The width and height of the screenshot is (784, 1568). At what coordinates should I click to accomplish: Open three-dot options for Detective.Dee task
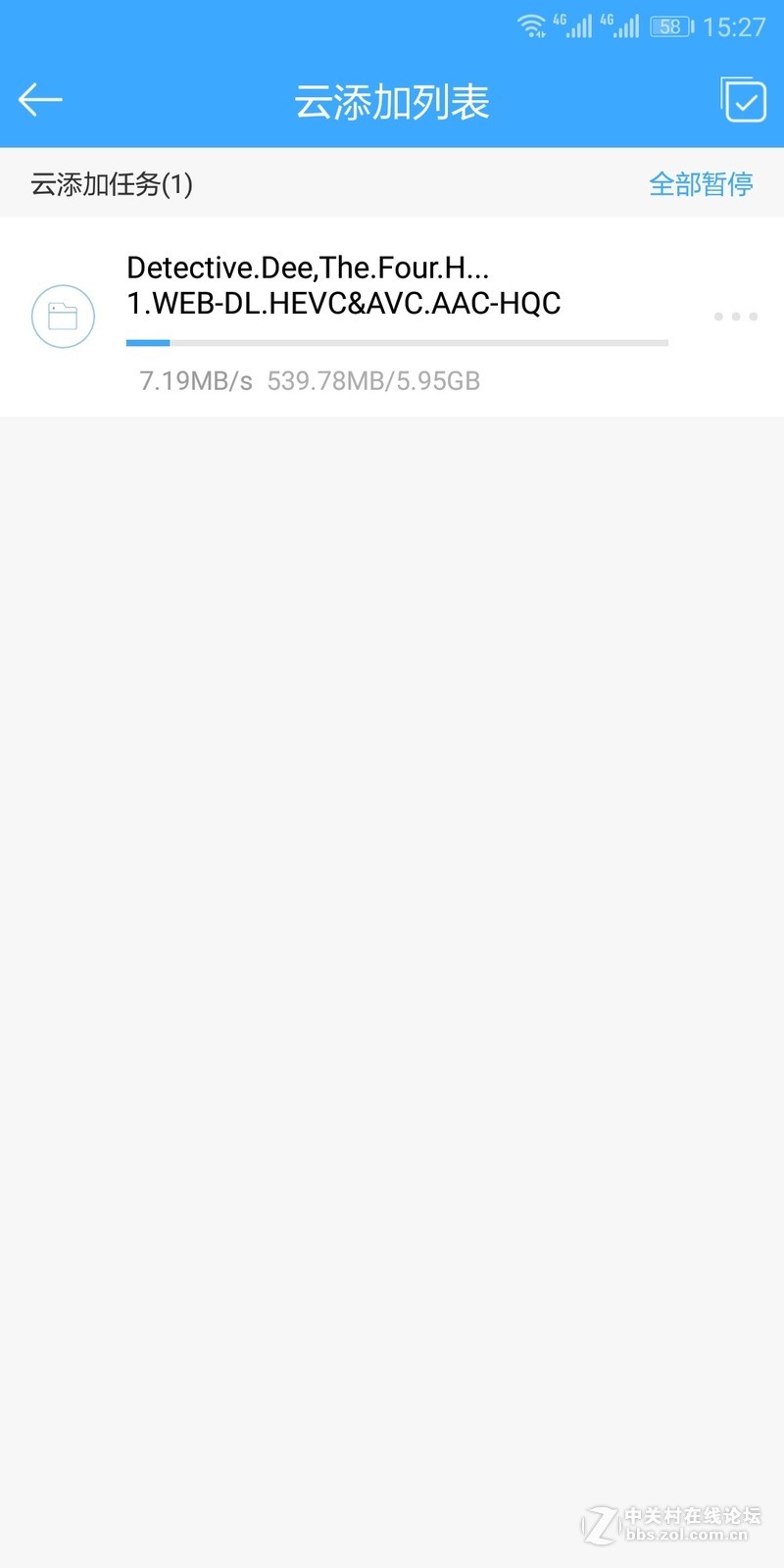(735, 317)
